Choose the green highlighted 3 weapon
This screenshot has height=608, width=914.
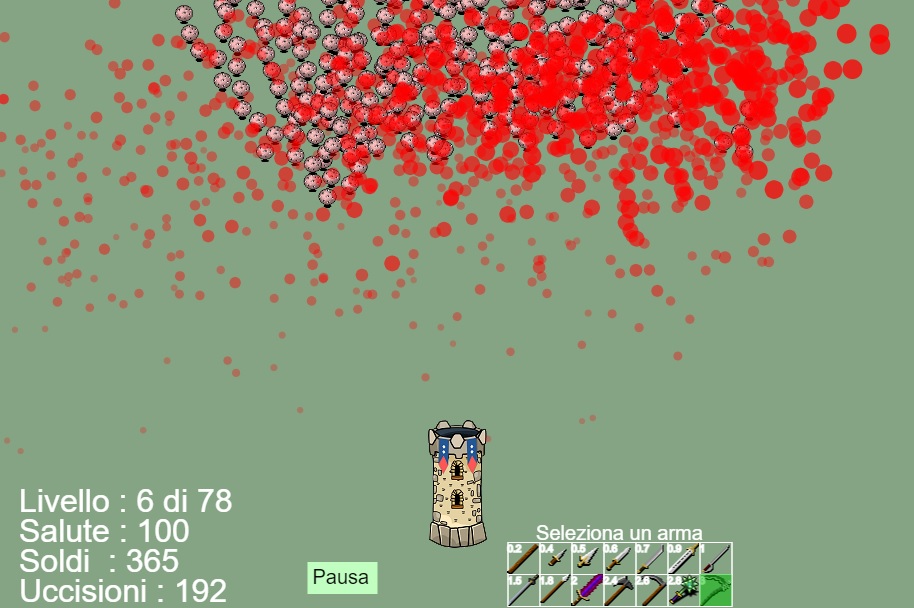pyautogui.click(x=715, y=590)
